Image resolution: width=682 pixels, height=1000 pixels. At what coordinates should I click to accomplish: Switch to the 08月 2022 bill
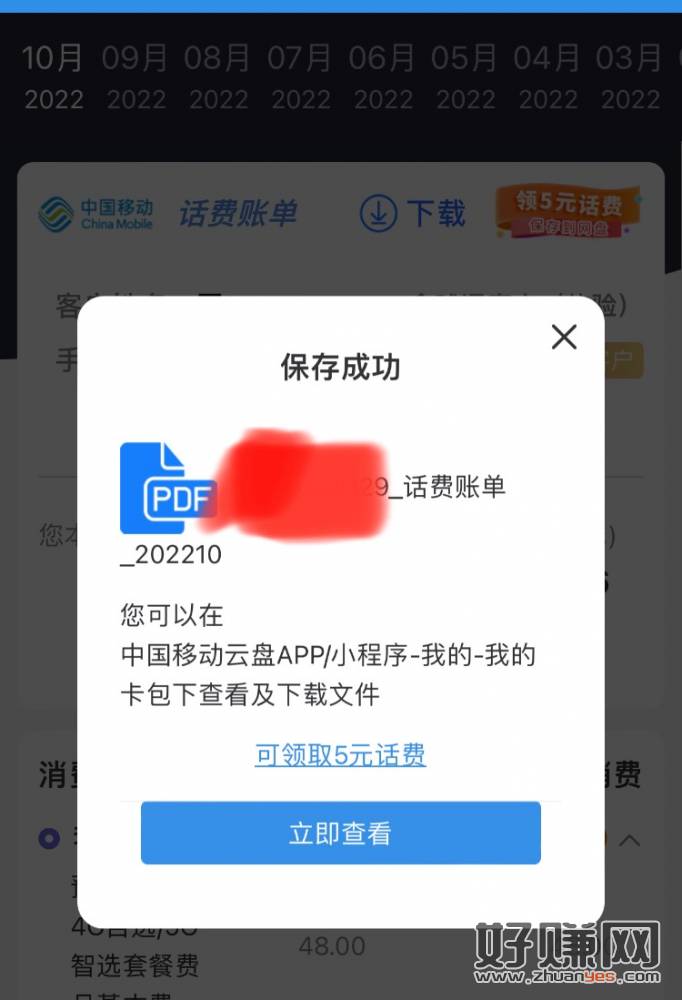pos(218,77)
